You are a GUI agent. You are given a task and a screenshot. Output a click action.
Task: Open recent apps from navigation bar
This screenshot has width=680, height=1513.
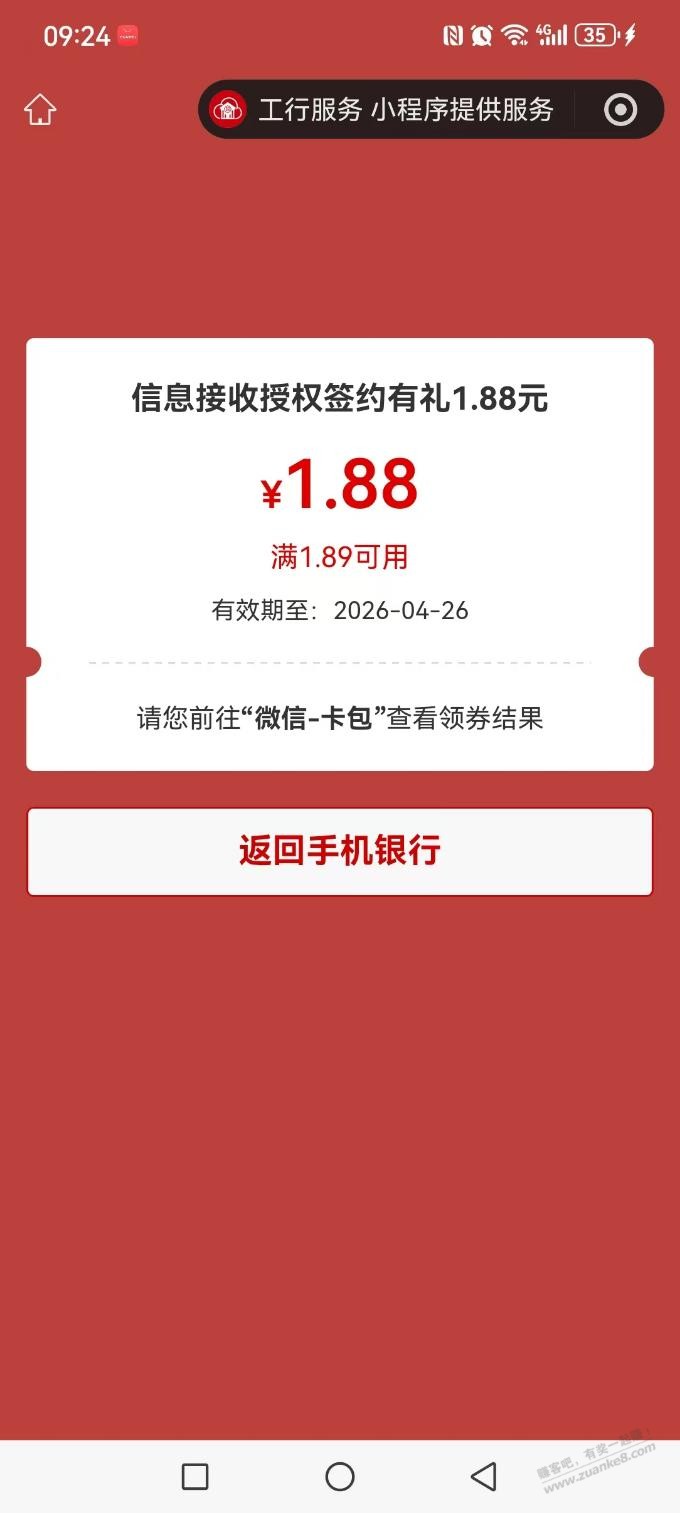click(x=195, y=1476)
